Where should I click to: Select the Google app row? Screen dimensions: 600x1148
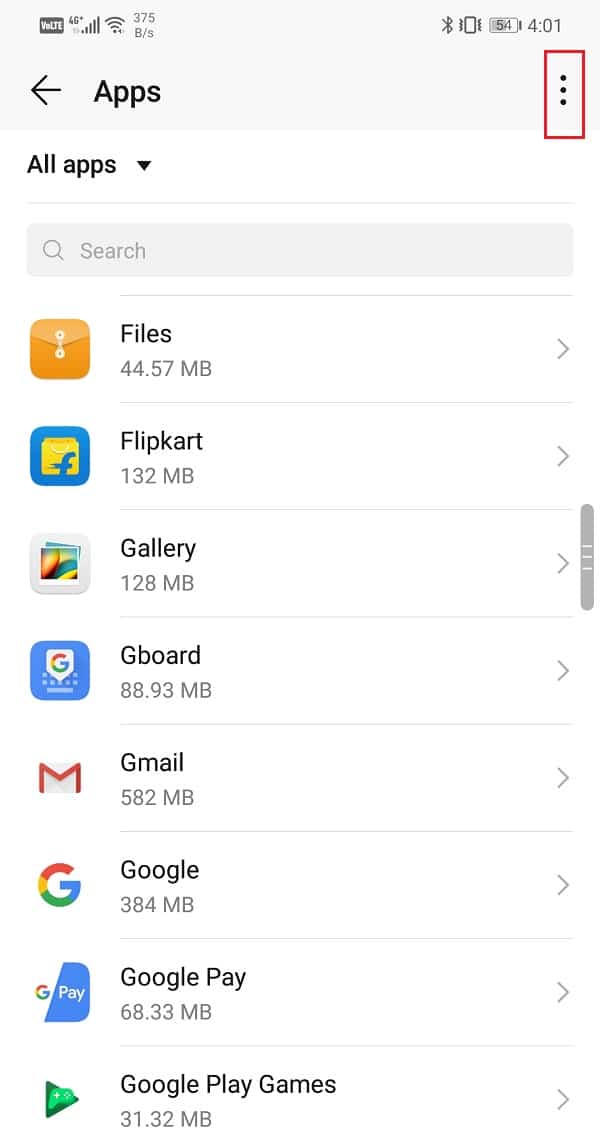click(300, 886)
